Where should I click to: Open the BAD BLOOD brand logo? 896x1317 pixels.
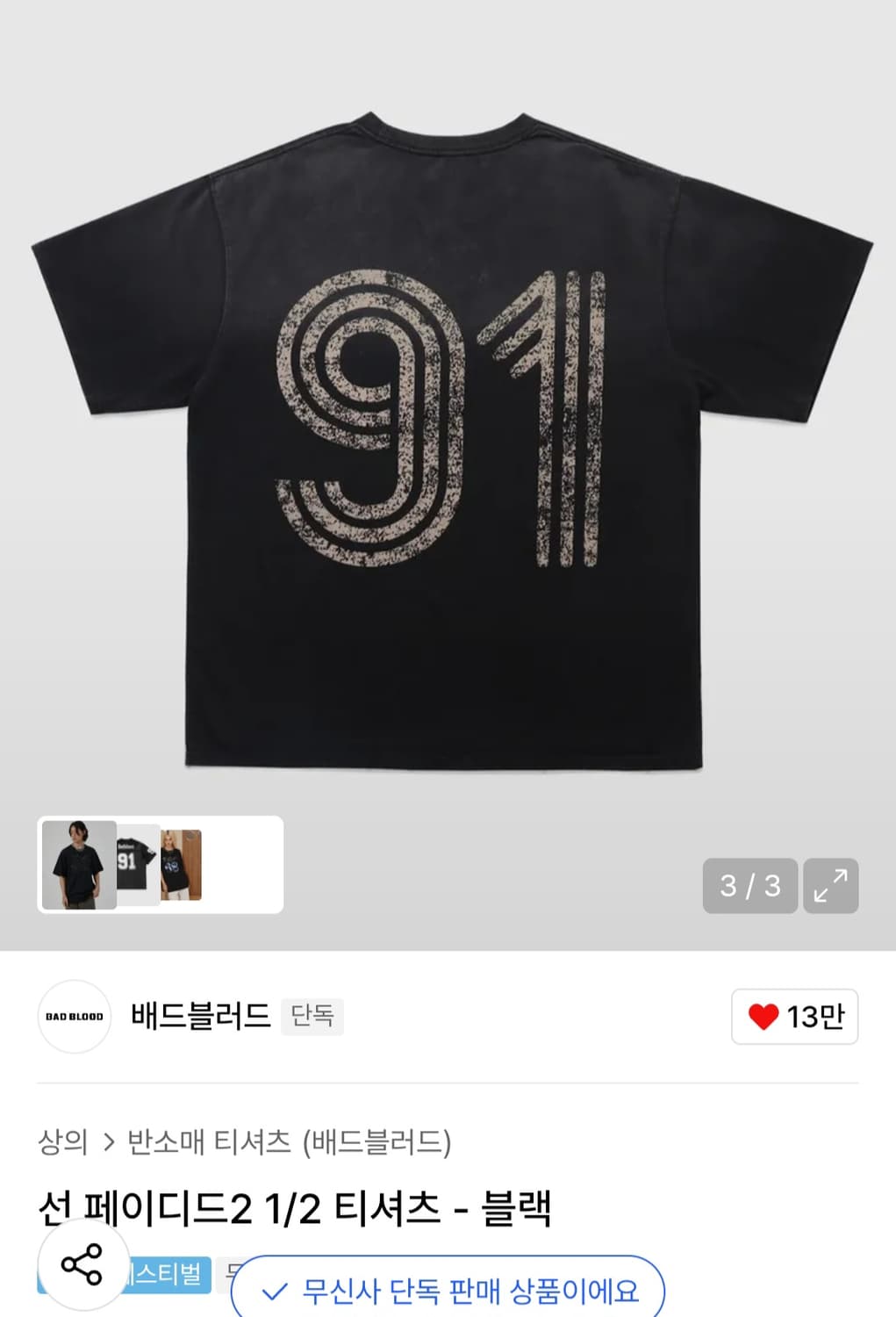74,1015
